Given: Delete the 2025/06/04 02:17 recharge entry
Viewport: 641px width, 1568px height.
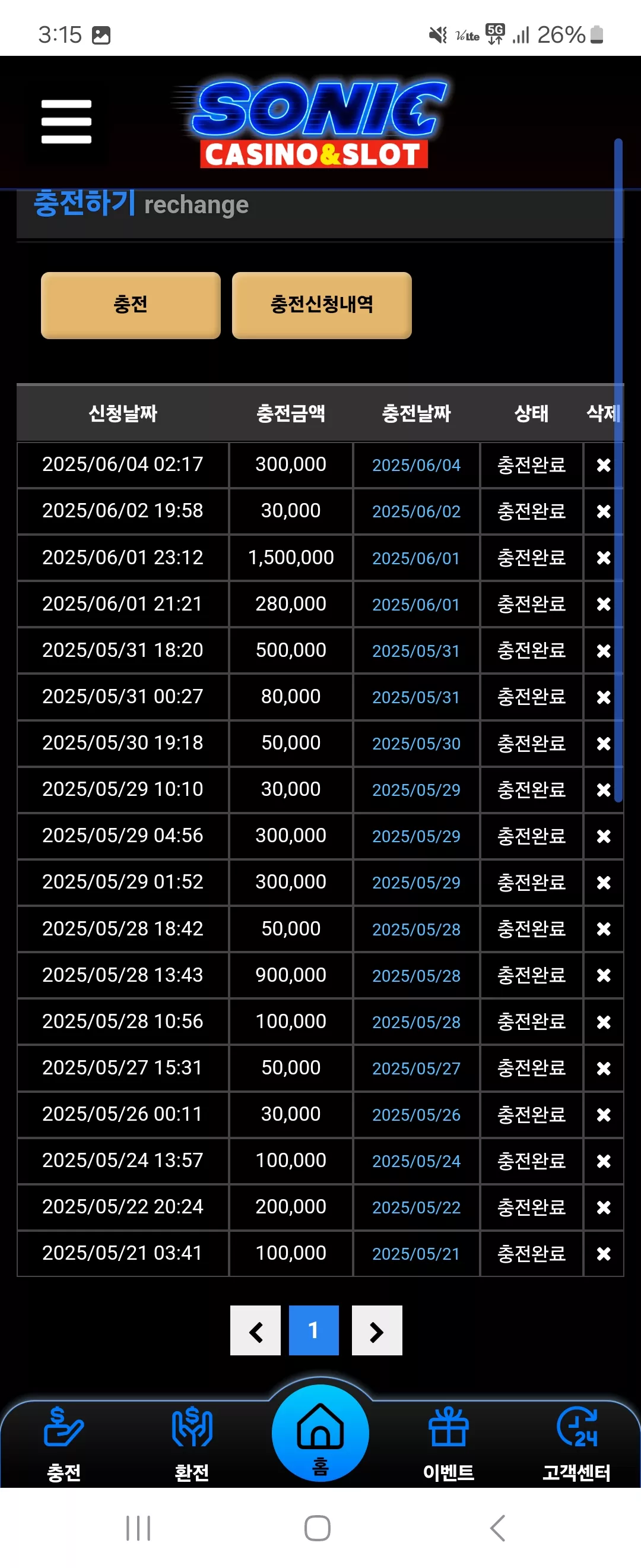Looking at the screenshot, I should click(603, 465).
